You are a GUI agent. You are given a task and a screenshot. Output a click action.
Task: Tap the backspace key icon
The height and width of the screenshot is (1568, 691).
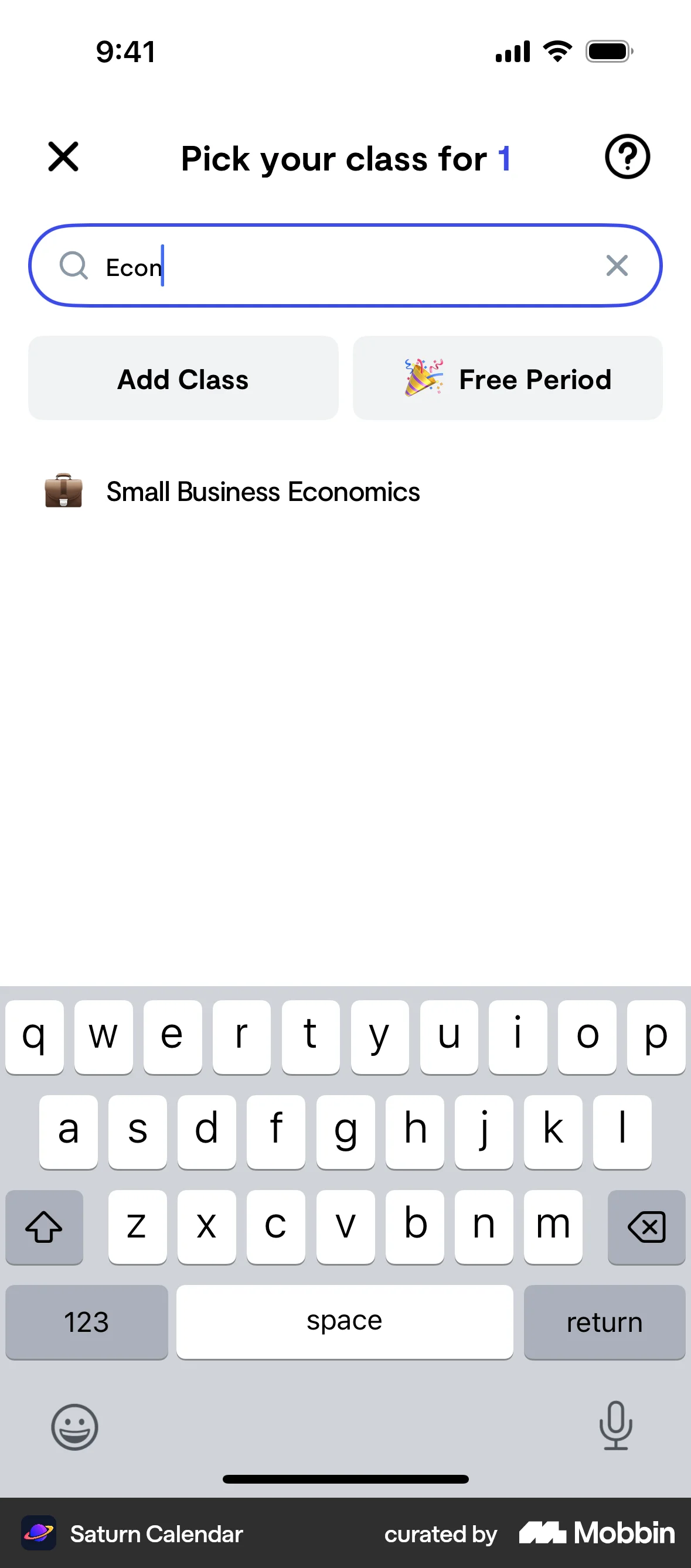pos(646,1226)
